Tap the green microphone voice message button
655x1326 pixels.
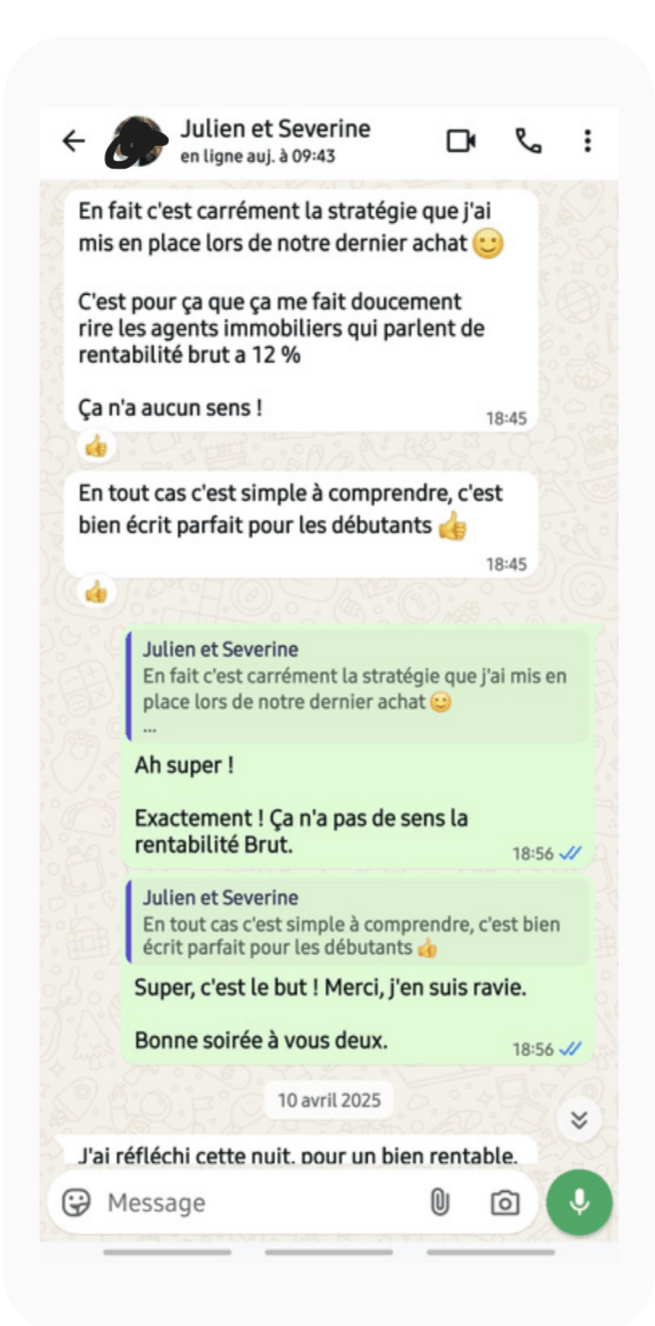[x=579, y=1202]
